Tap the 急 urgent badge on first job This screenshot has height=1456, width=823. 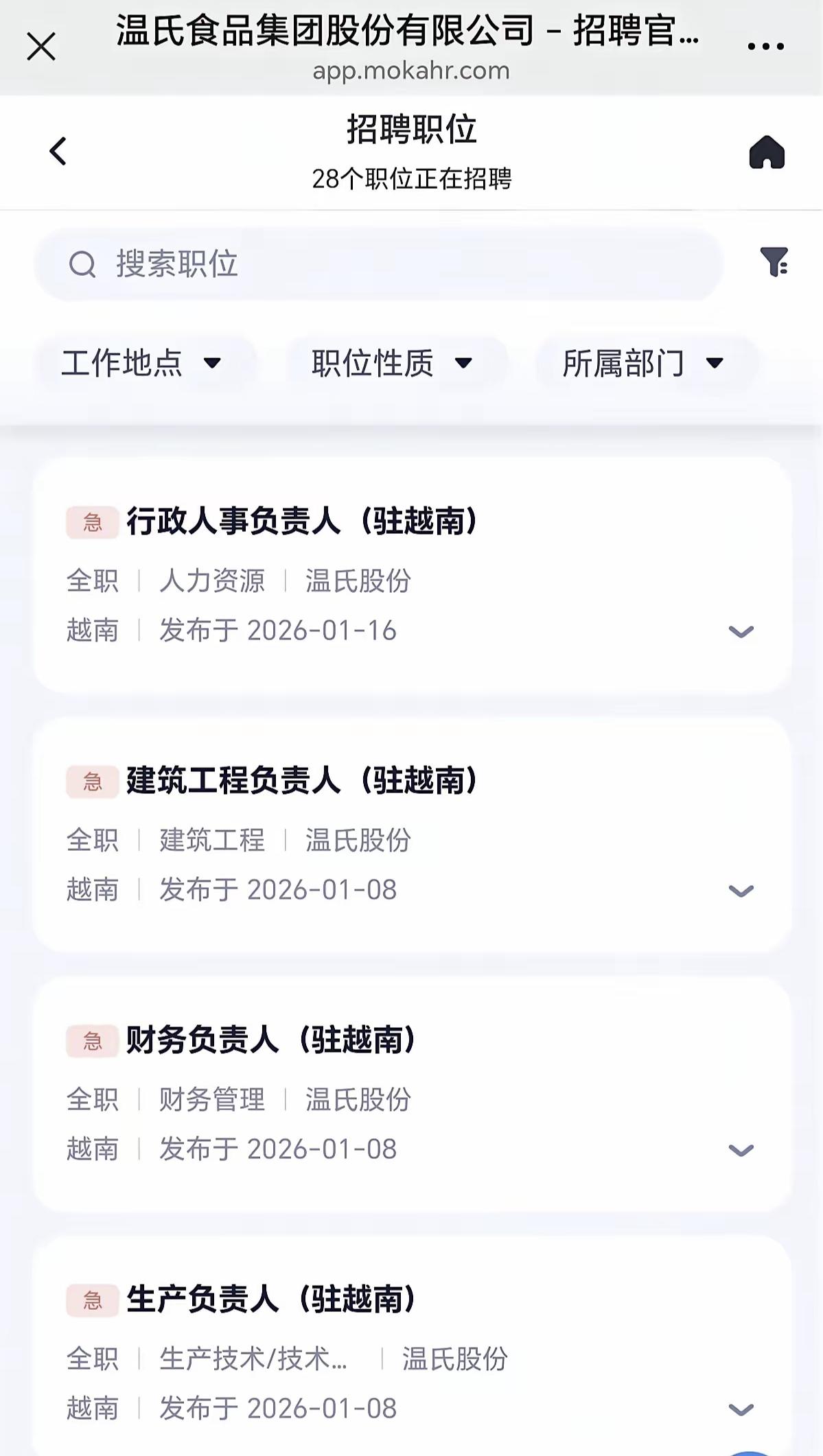[91, 521]
